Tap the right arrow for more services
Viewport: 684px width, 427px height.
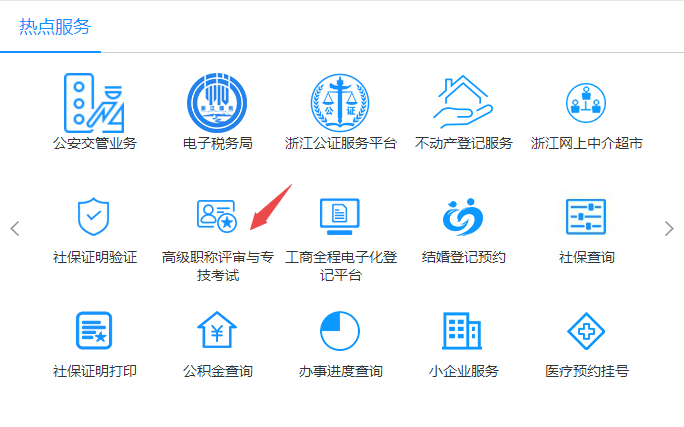(x=669, y=229)
